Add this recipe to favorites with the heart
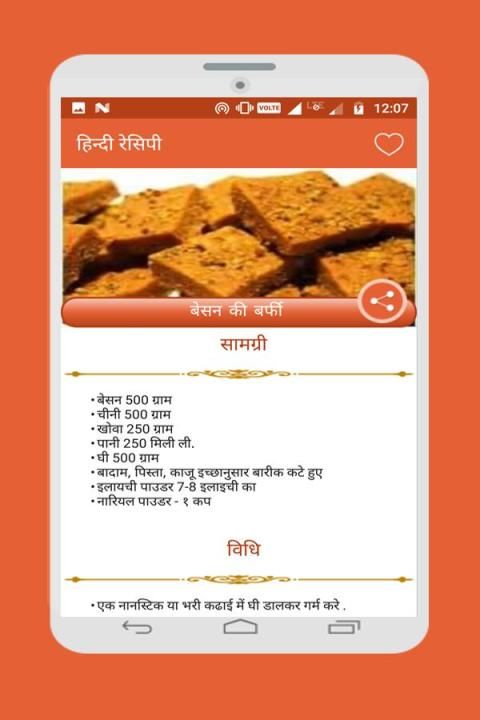 pos(389,144)
